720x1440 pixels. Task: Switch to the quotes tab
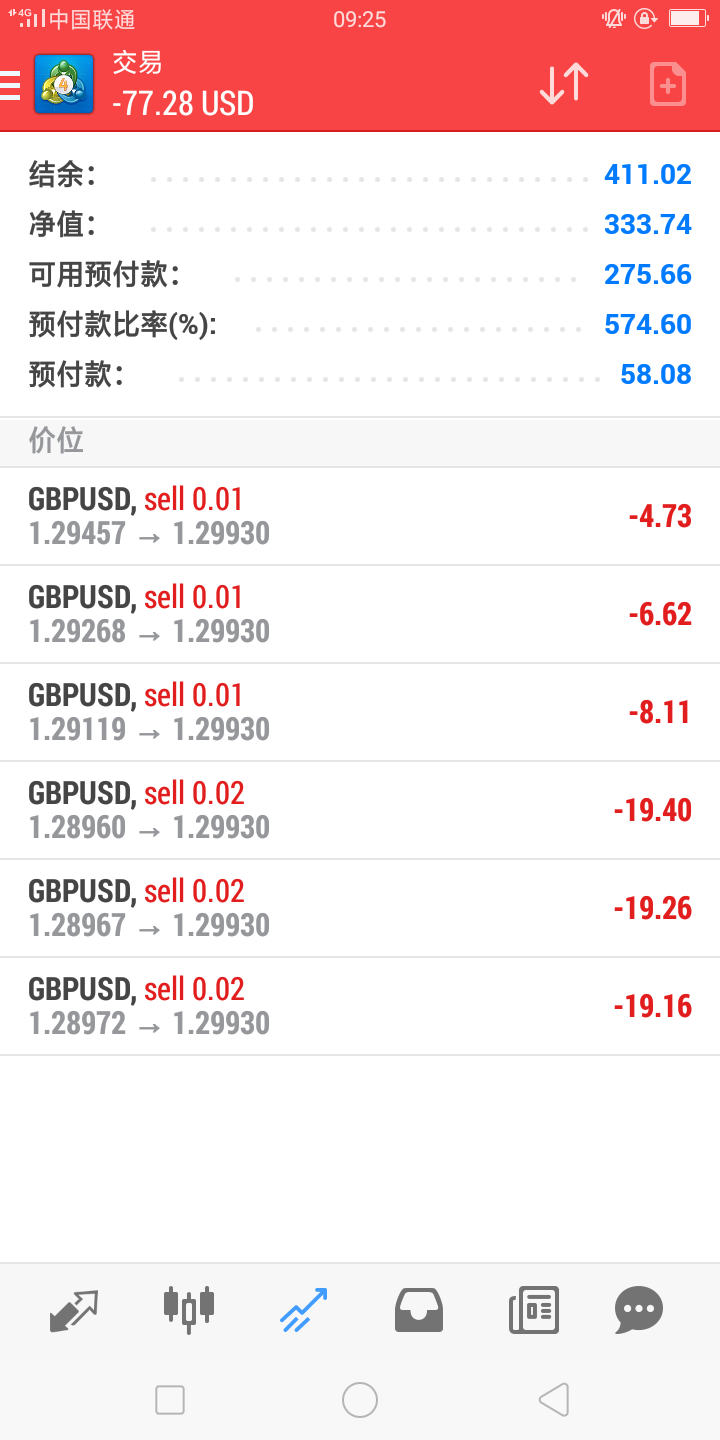coord(74,1310)
